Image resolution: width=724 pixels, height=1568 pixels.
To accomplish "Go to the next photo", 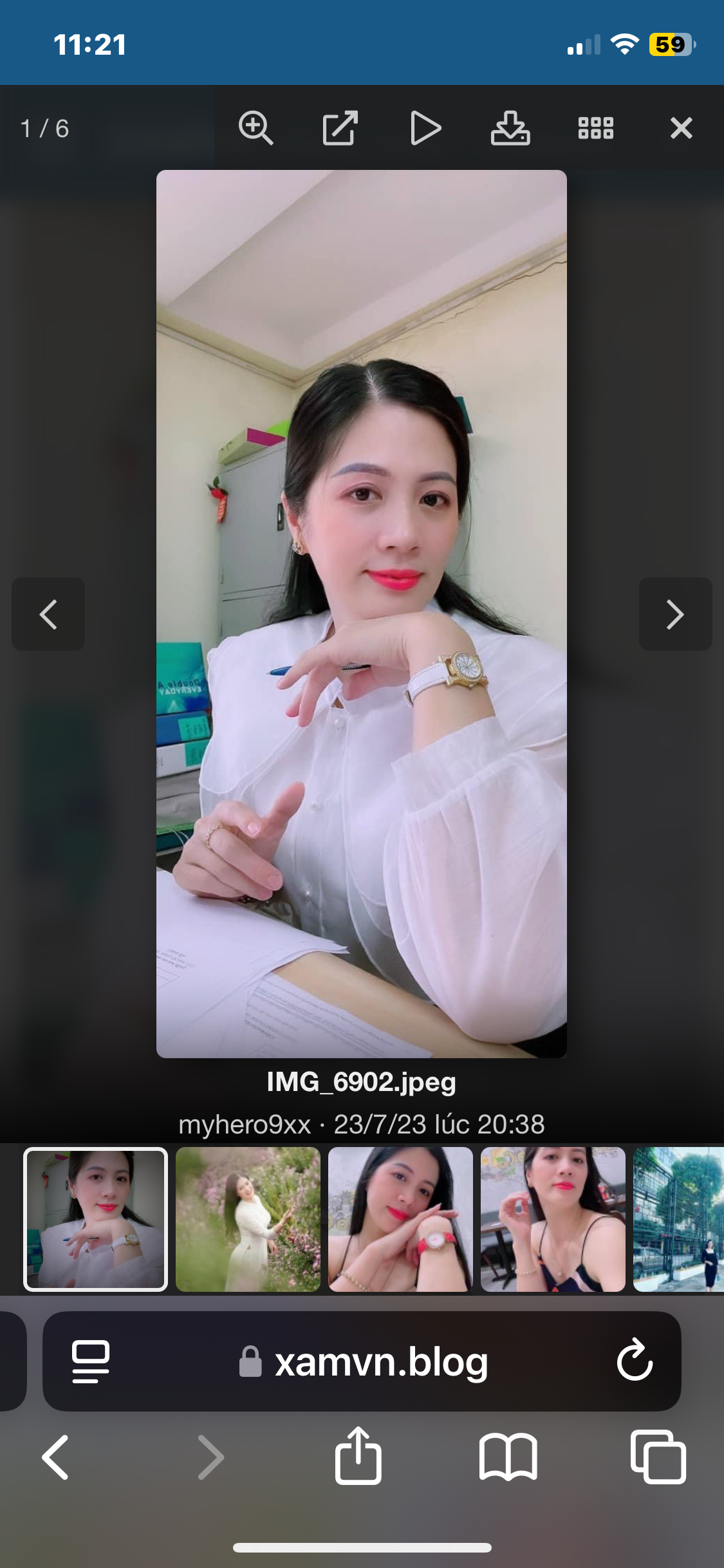I will pyautogui.click(x=675, y=614).
